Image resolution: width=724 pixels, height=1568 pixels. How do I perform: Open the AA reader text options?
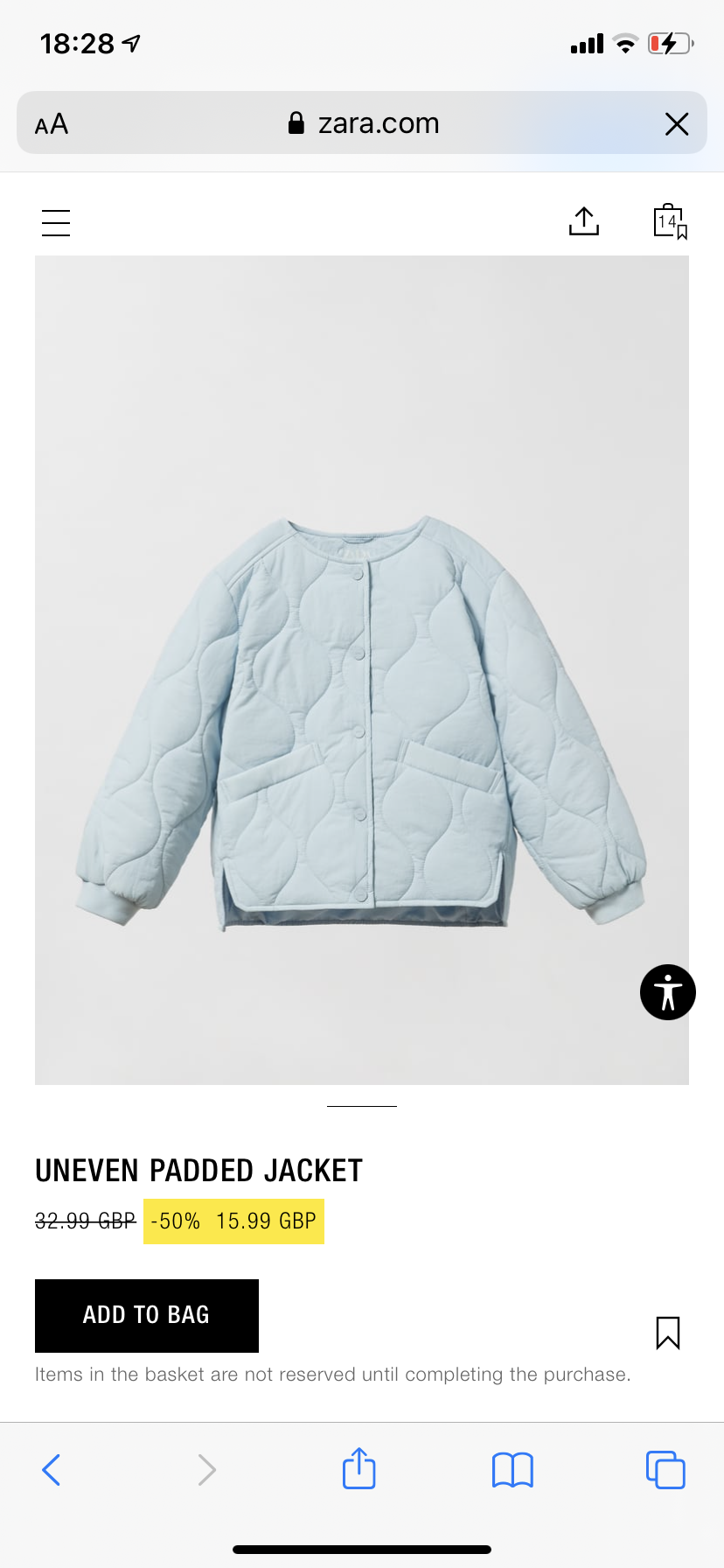coord(52,124)
